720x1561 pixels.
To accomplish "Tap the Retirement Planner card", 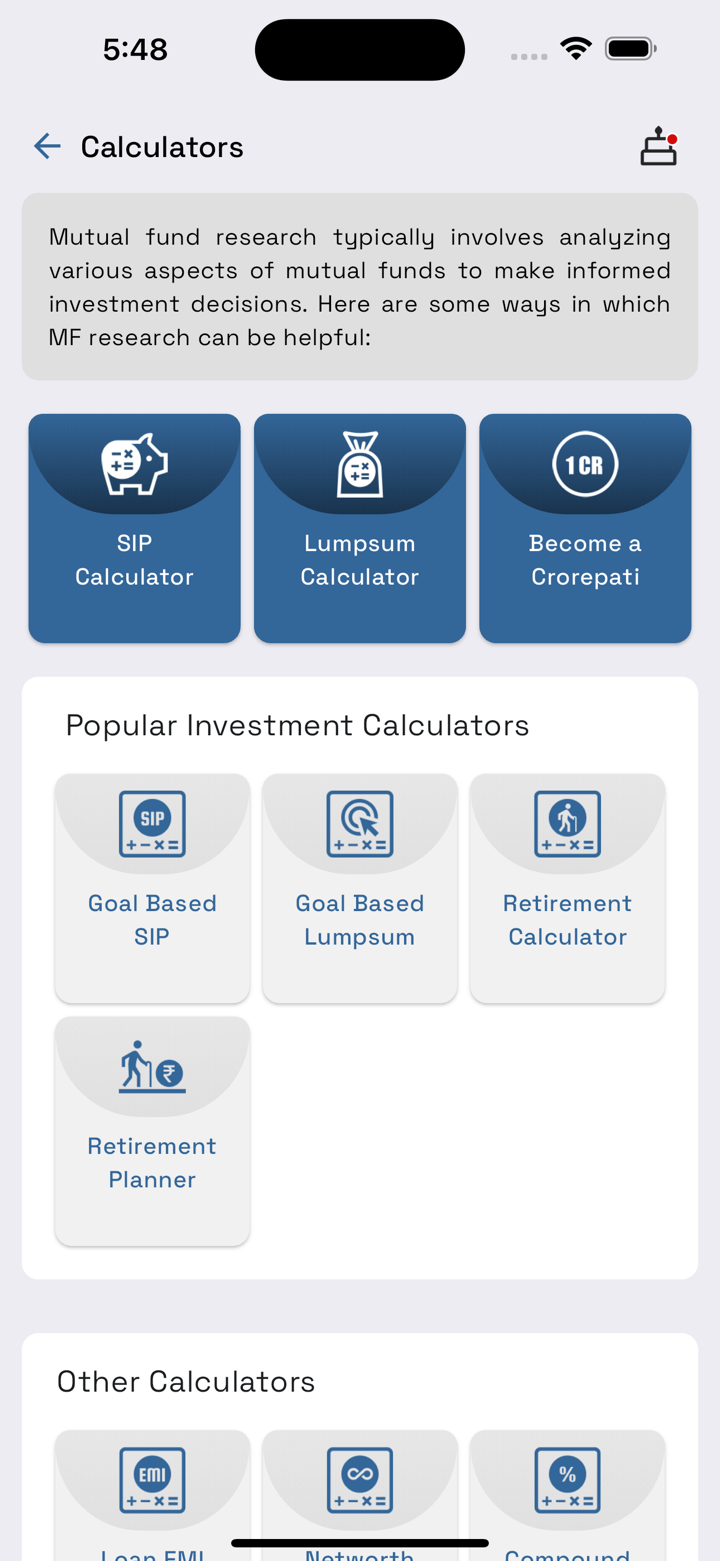I will click(x=152, y=1131).
